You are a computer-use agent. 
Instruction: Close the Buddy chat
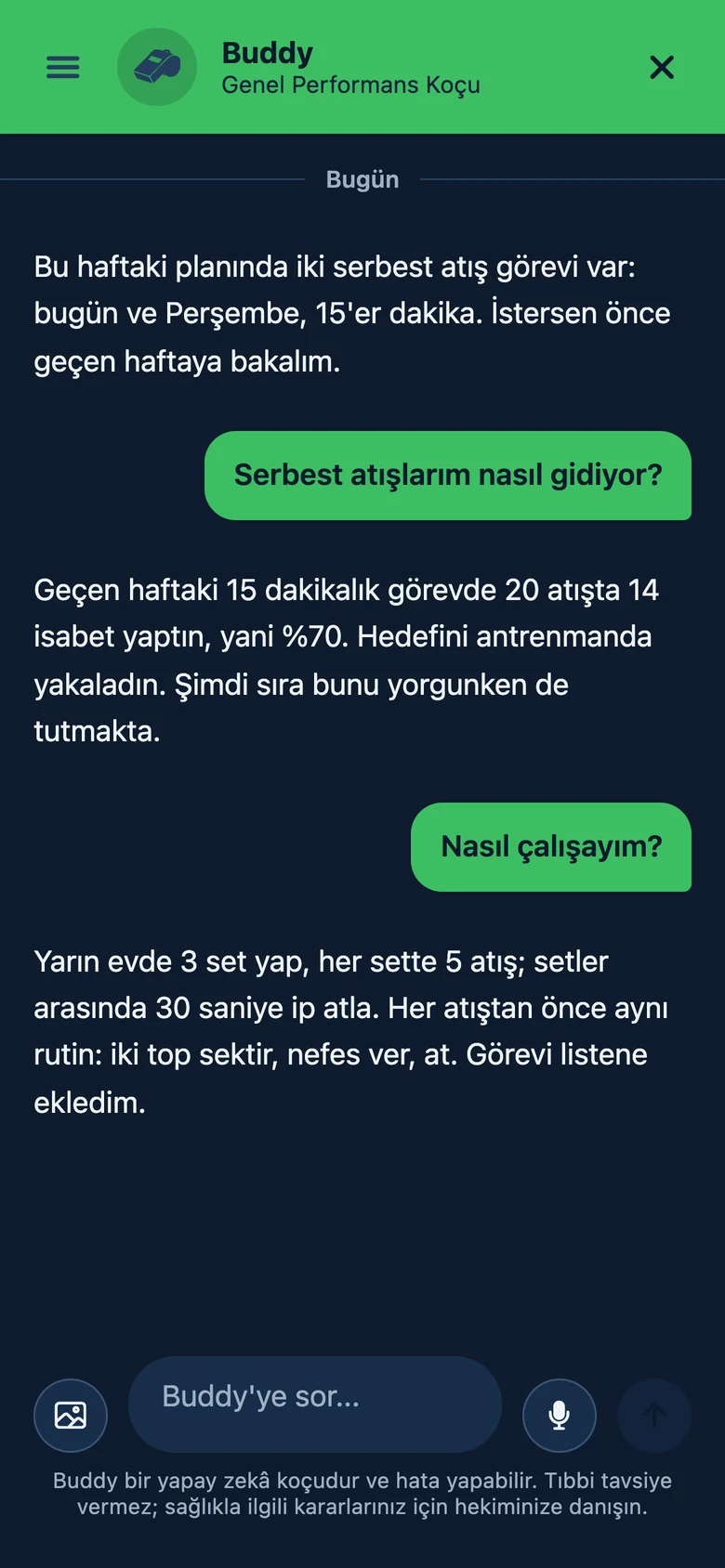point(662,67)
